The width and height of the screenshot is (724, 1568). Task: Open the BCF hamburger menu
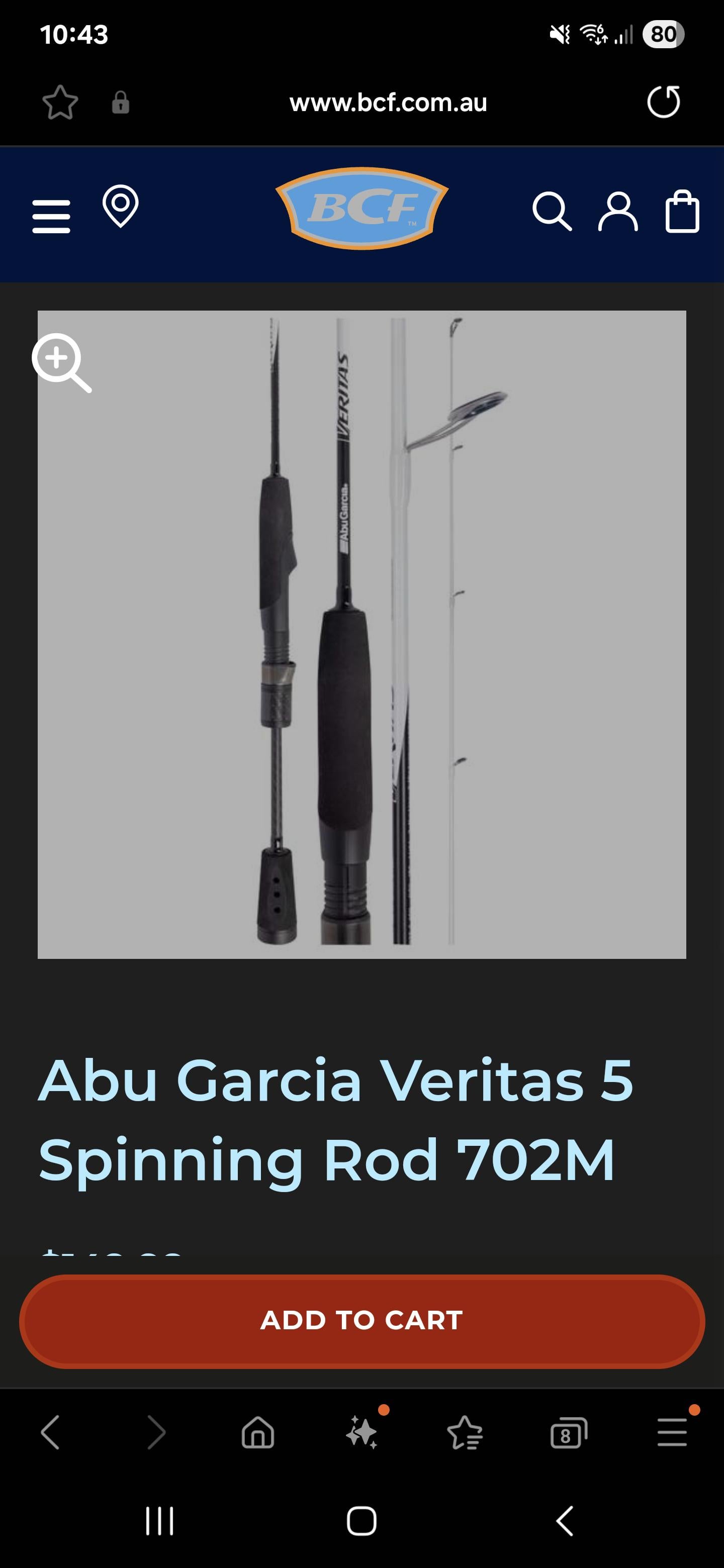[x=51, y=216]
